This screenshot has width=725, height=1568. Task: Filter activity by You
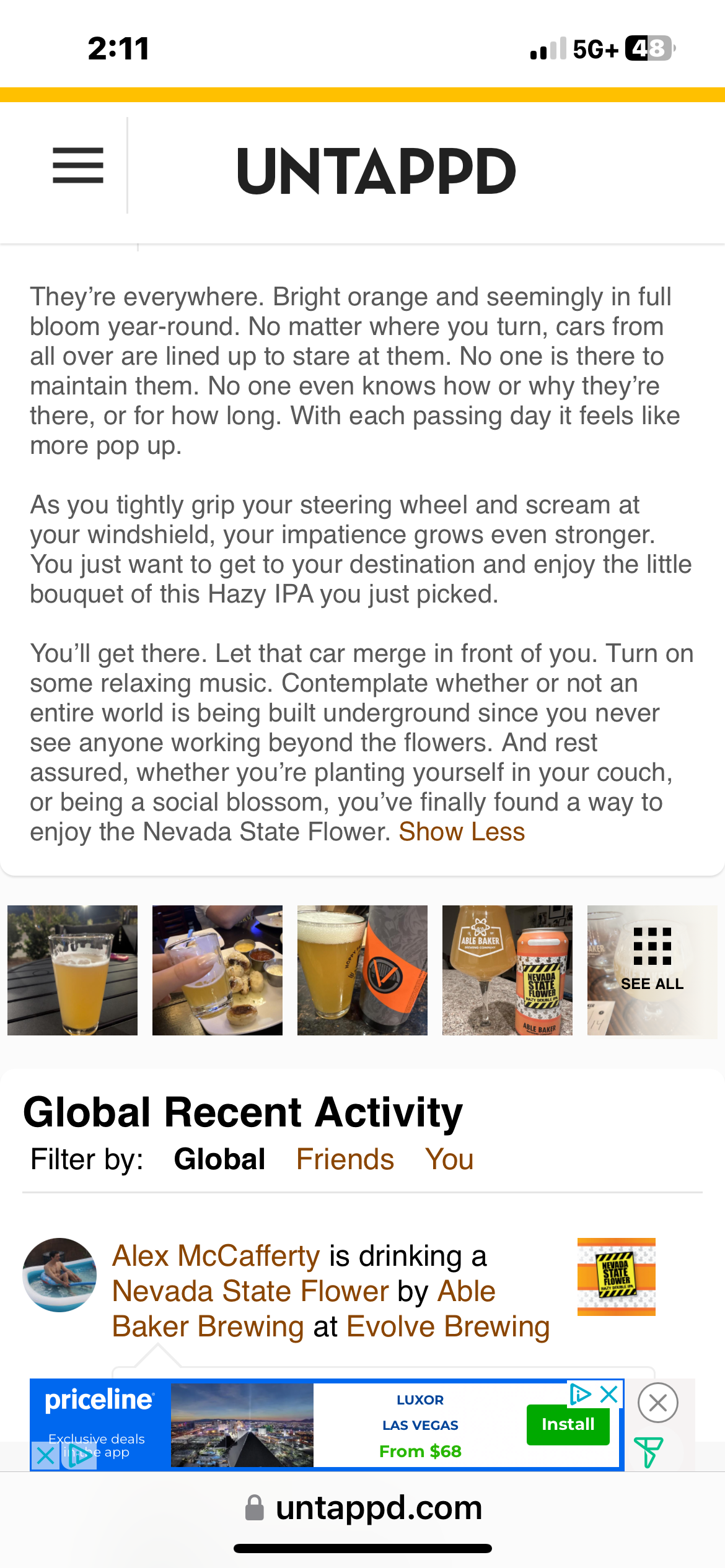[x=449, y=1159]
